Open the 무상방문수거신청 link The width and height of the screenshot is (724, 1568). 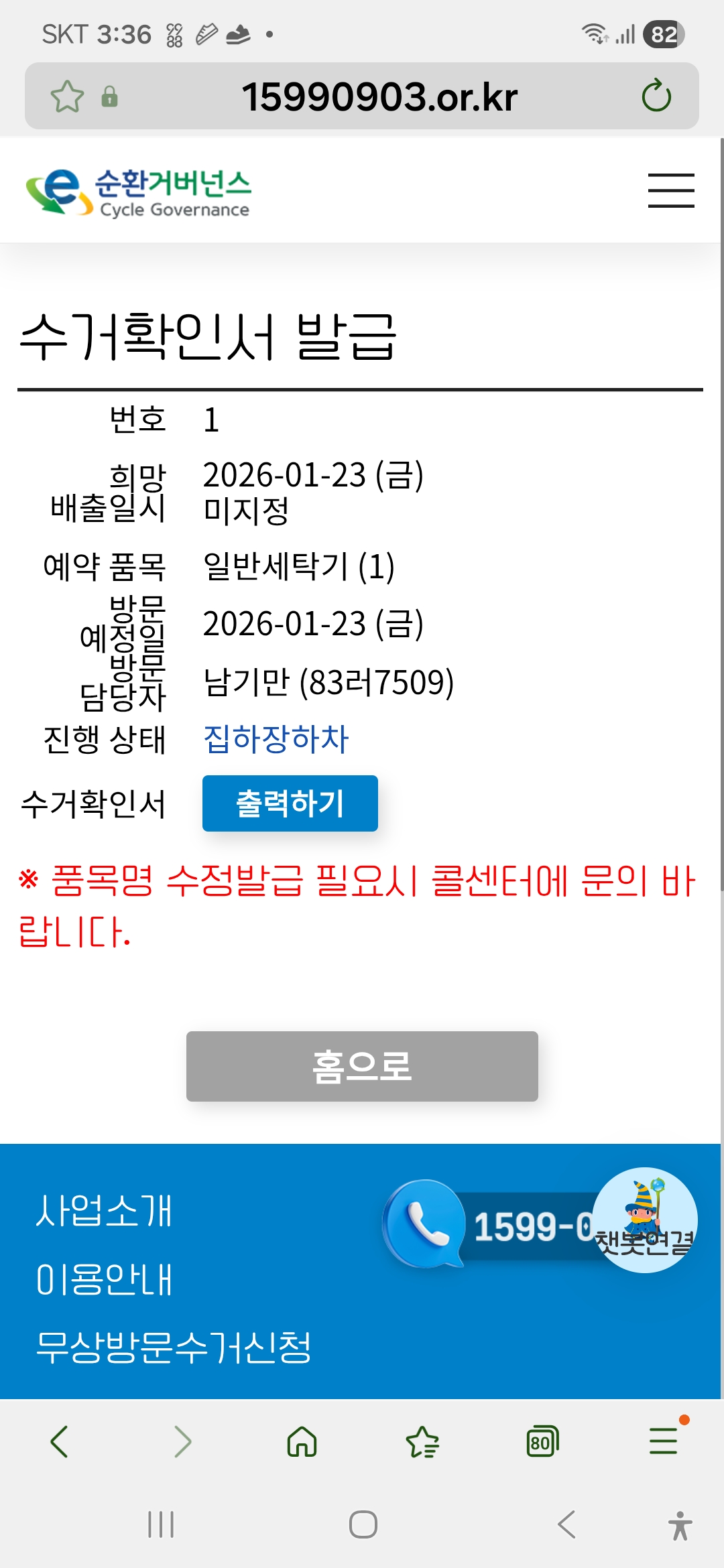(174, 1347)
